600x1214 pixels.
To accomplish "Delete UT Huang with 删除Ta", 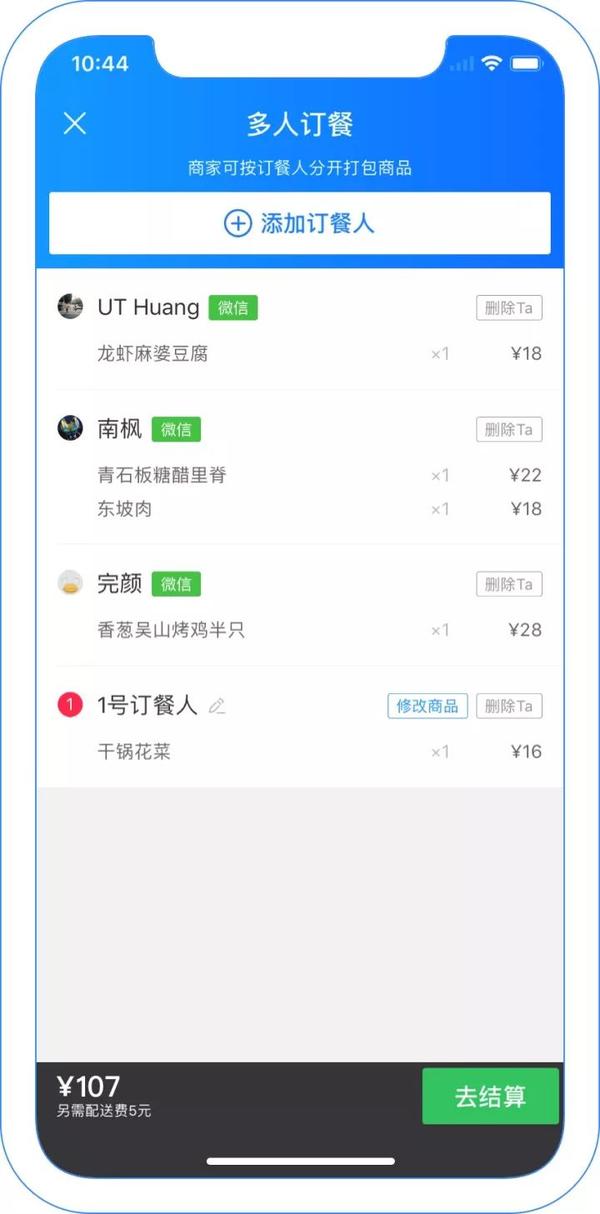I will click(509, 308).
